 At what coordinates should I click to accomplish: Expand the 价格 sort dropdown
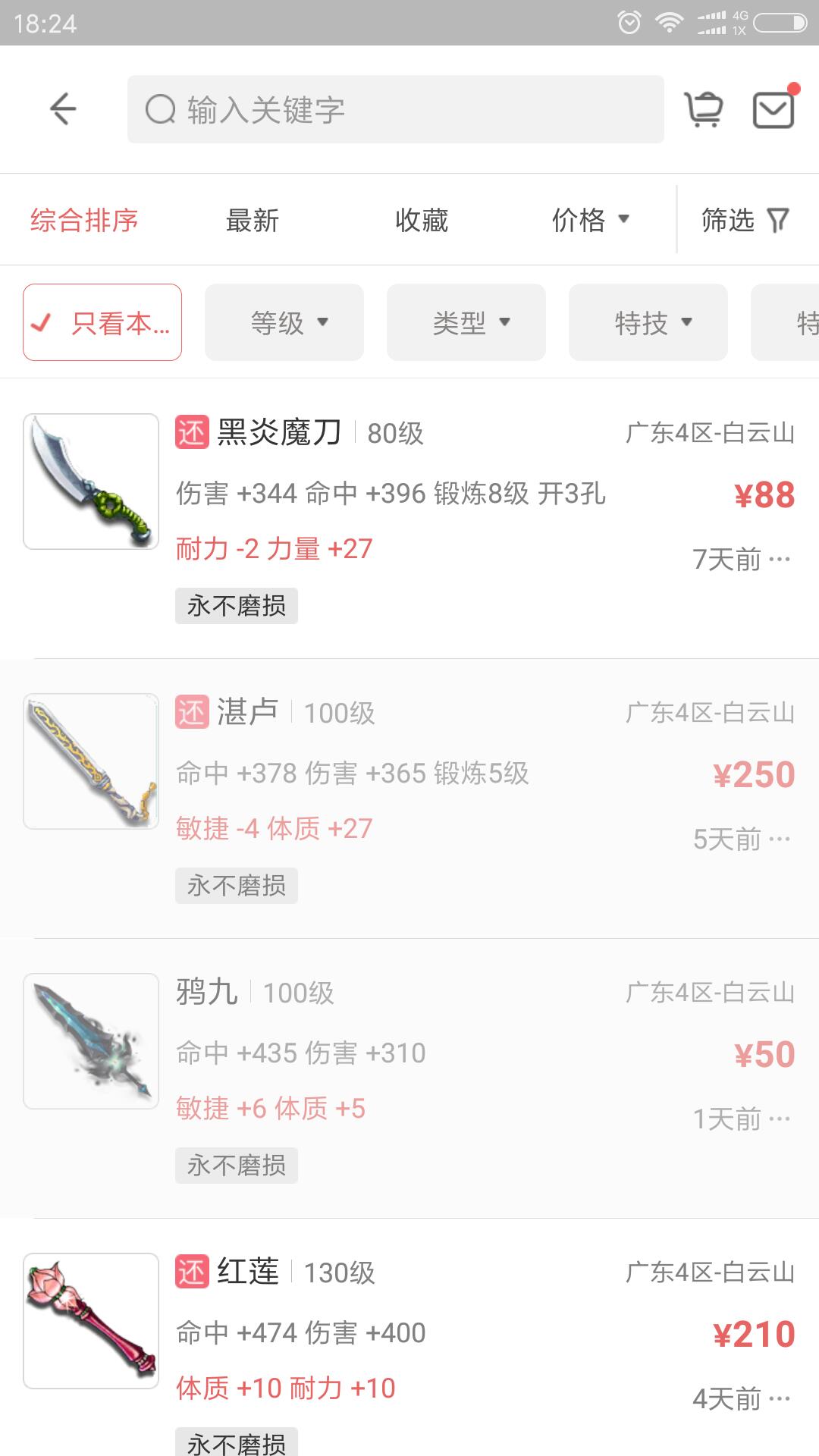[591, 220]
